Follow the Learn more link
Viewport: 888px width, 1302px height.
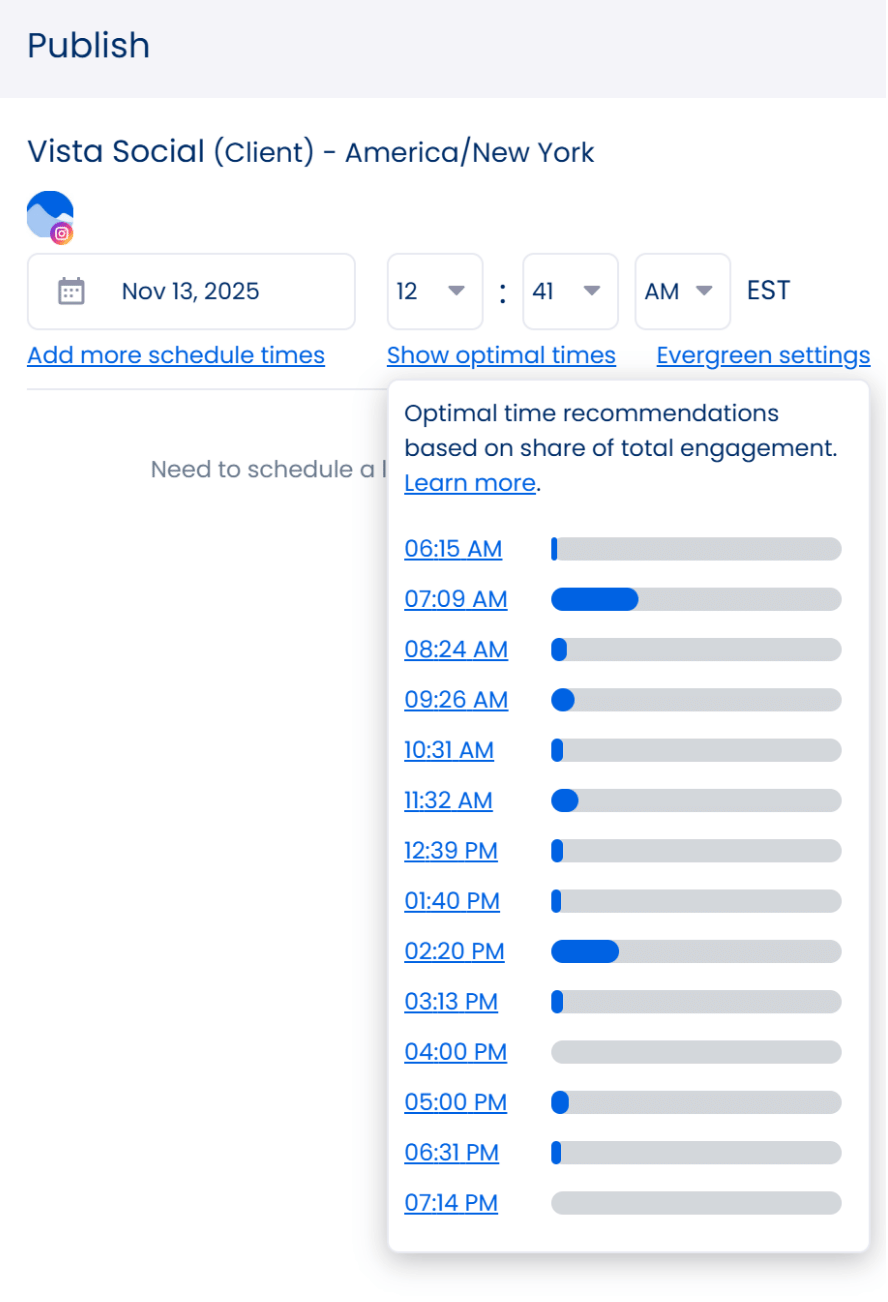coord(470,483)
